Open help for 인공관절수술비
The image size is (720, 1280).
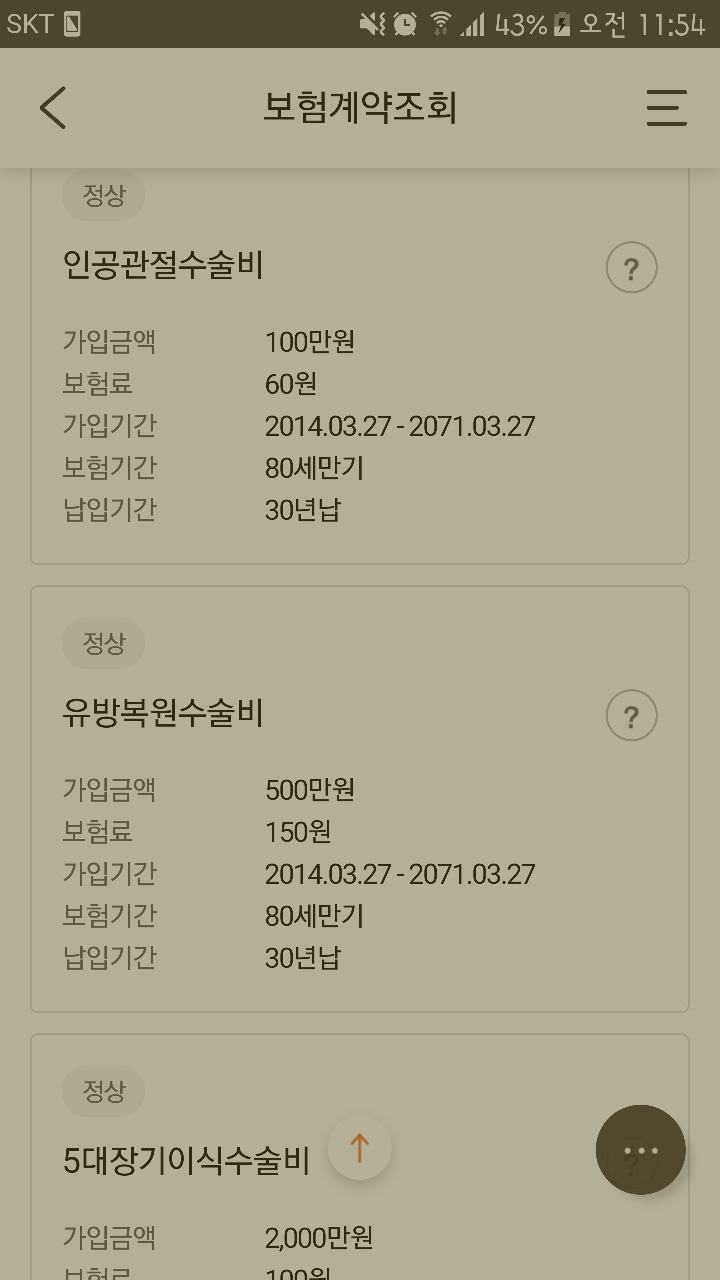point(632,268)
